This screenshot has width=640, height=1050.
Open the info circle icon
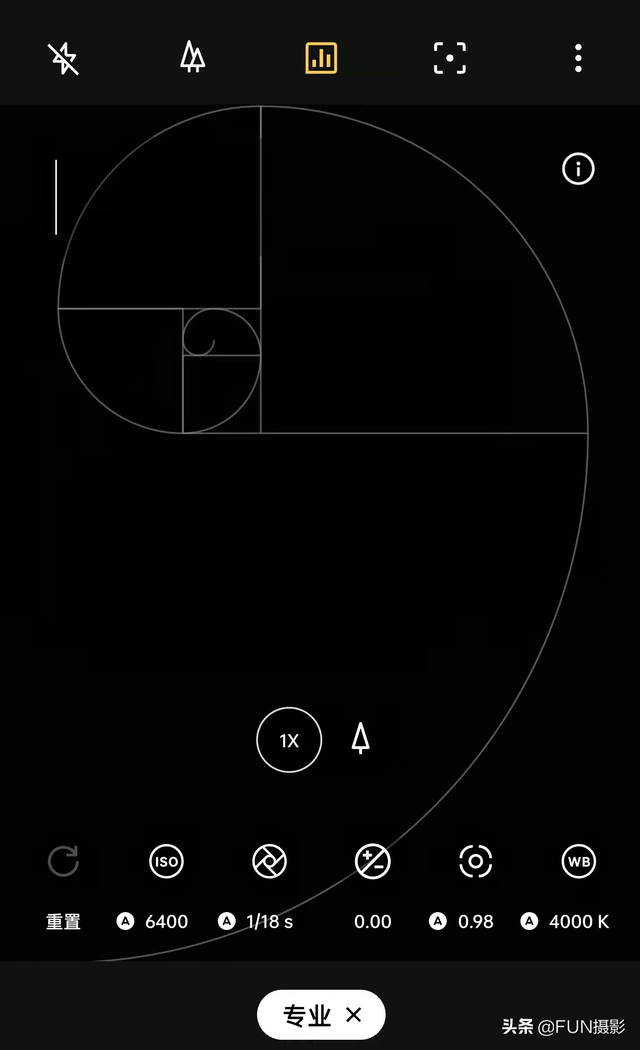(x=578, y=169)
